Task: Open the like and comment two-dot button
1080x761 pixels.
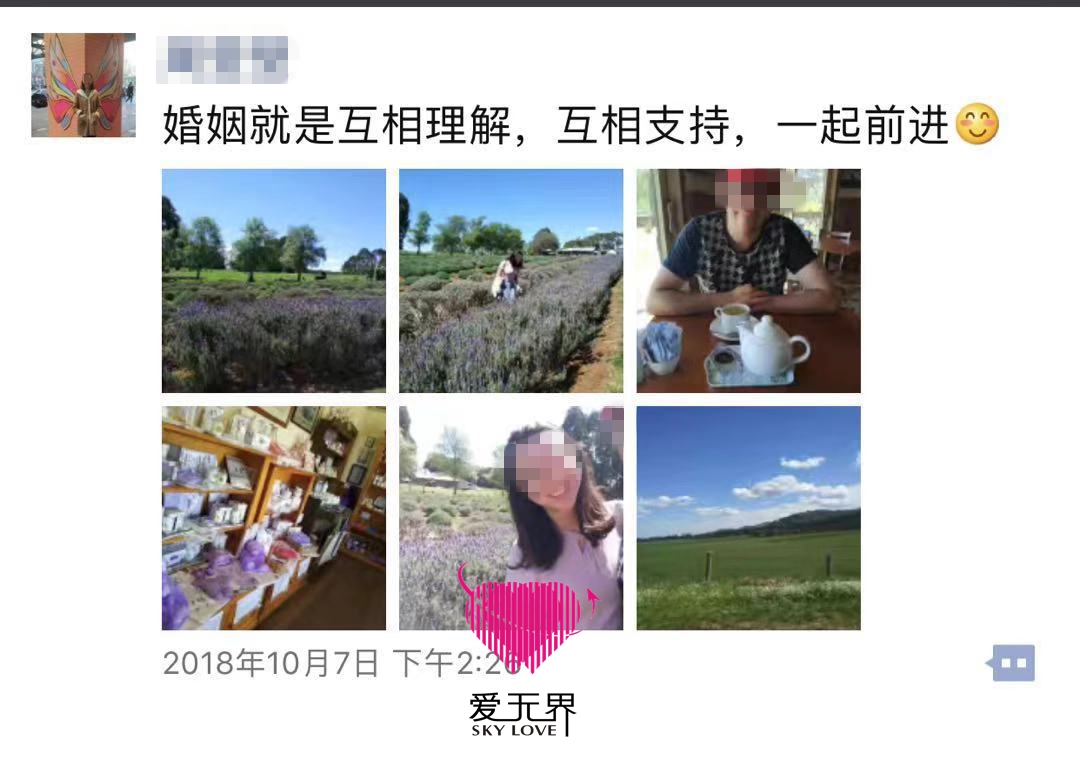Action: [x=1013, y=662]
